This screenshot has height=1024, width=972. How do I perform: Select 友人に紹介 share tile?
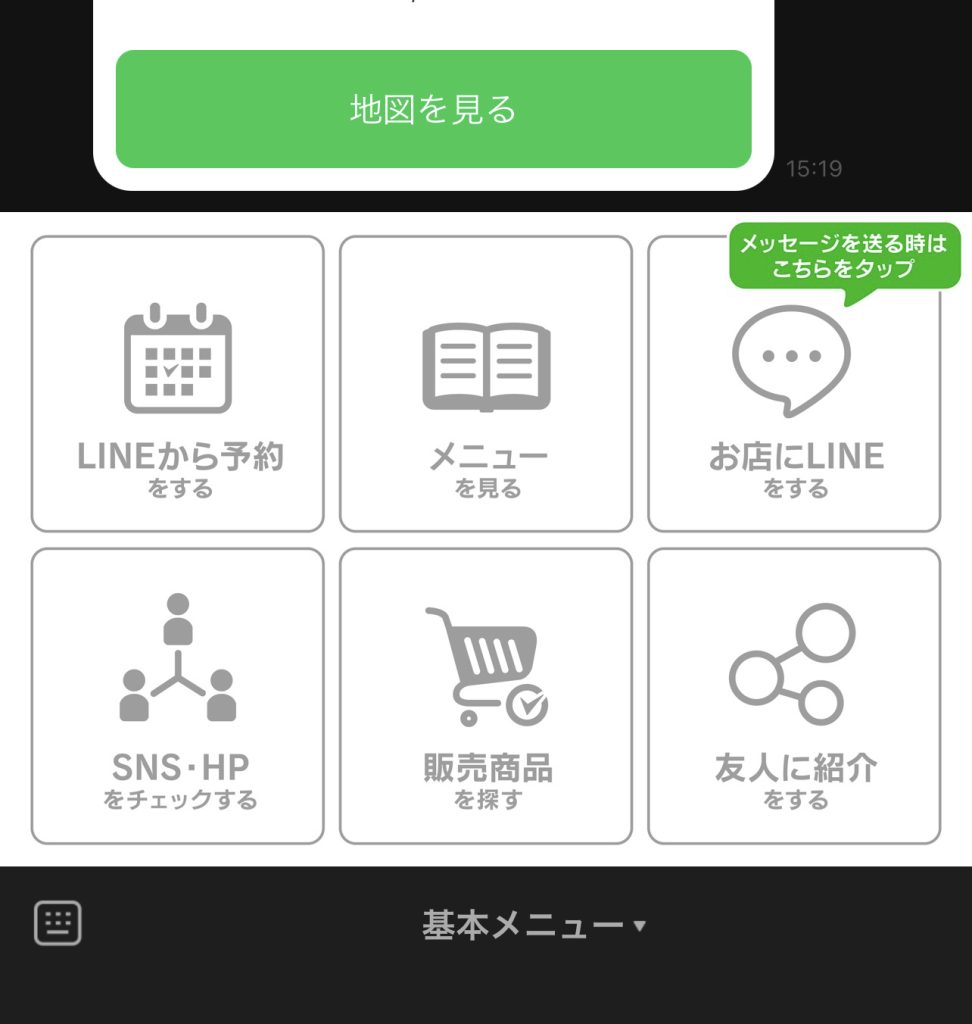click(x=794, y=696)
